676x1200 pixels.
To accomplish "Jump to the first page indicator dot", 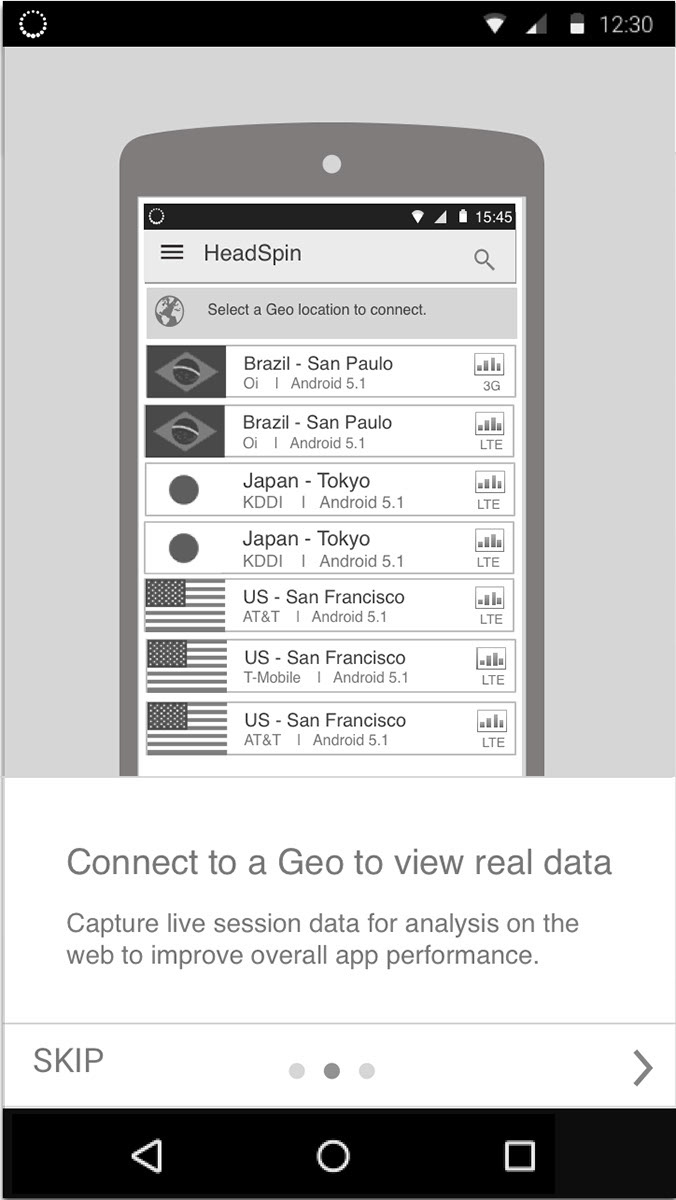I will coord(297,1071).
